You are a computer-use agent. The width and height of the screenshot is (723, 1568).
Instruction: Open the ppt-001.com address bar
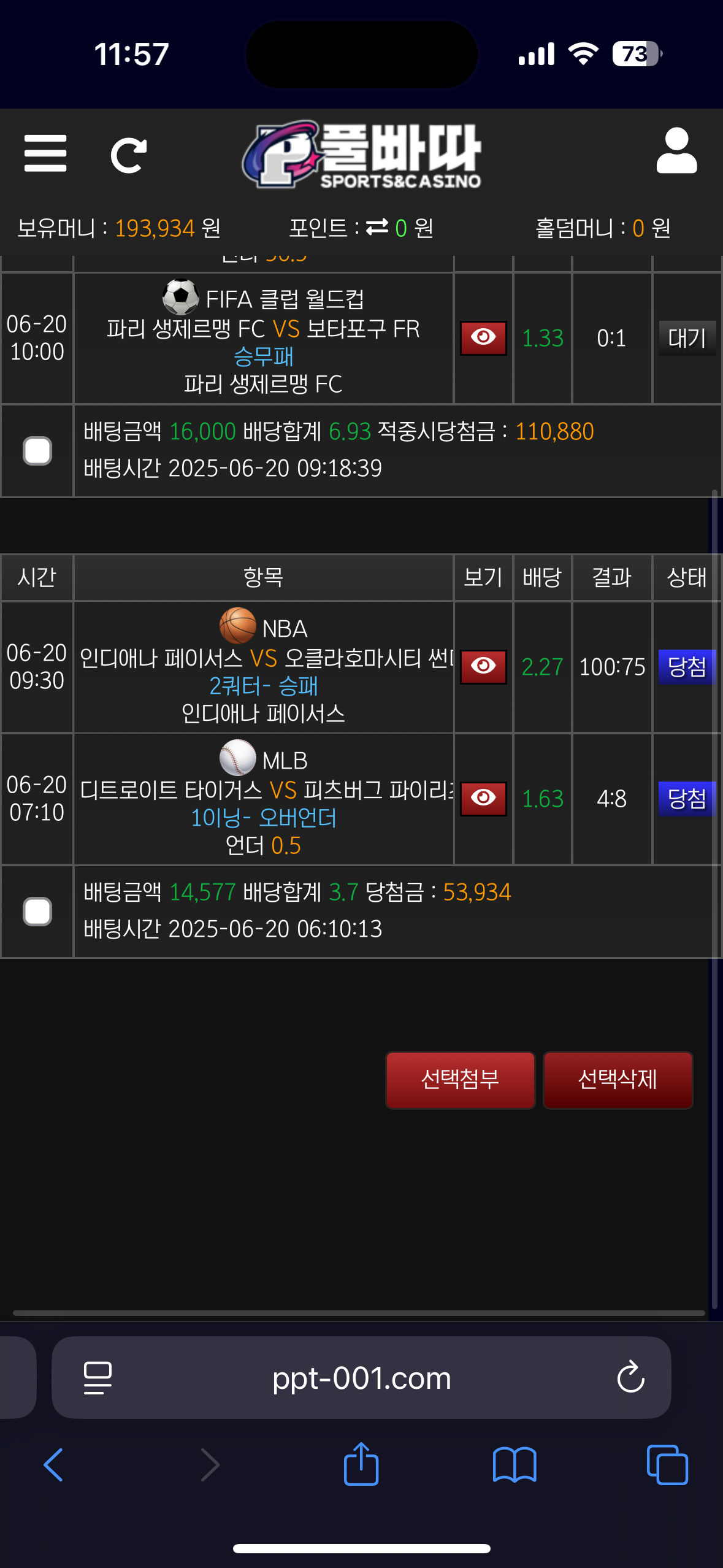point(361,1378)
